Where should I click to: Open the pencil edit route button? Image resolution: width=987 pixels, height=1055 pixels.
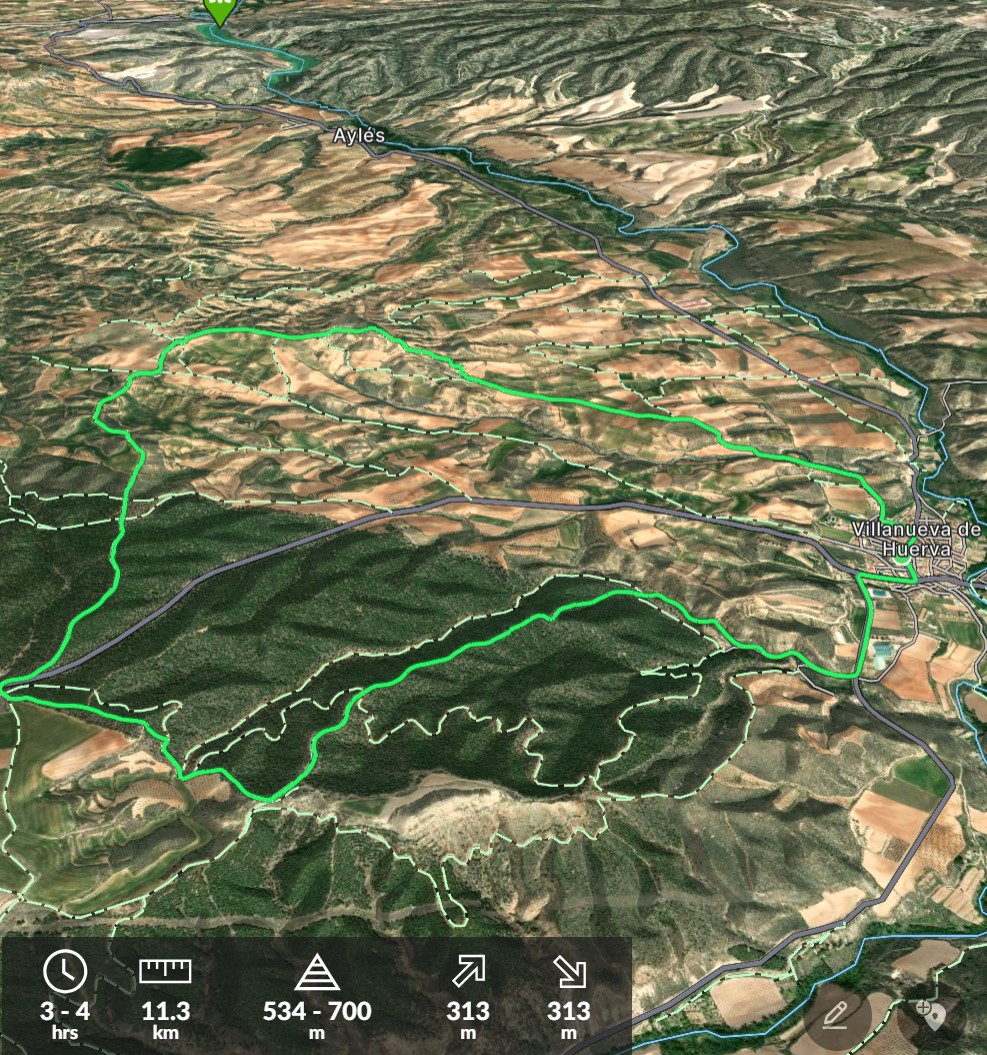pos(836,1016)
